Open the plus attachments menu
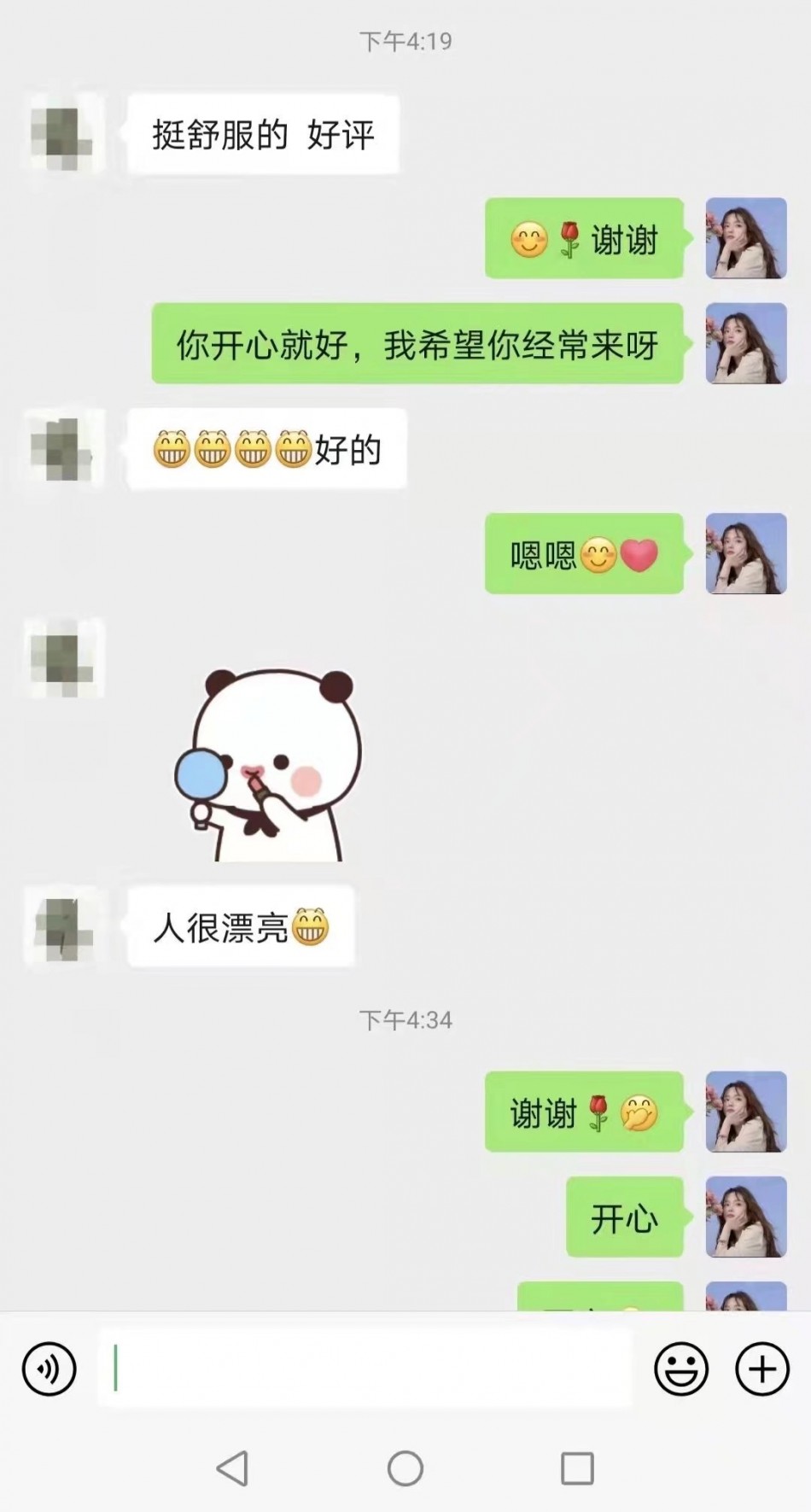Image resolution: width=811 pixels, height=1512 pixels. pyautogui.click(x=761, y=1369)
